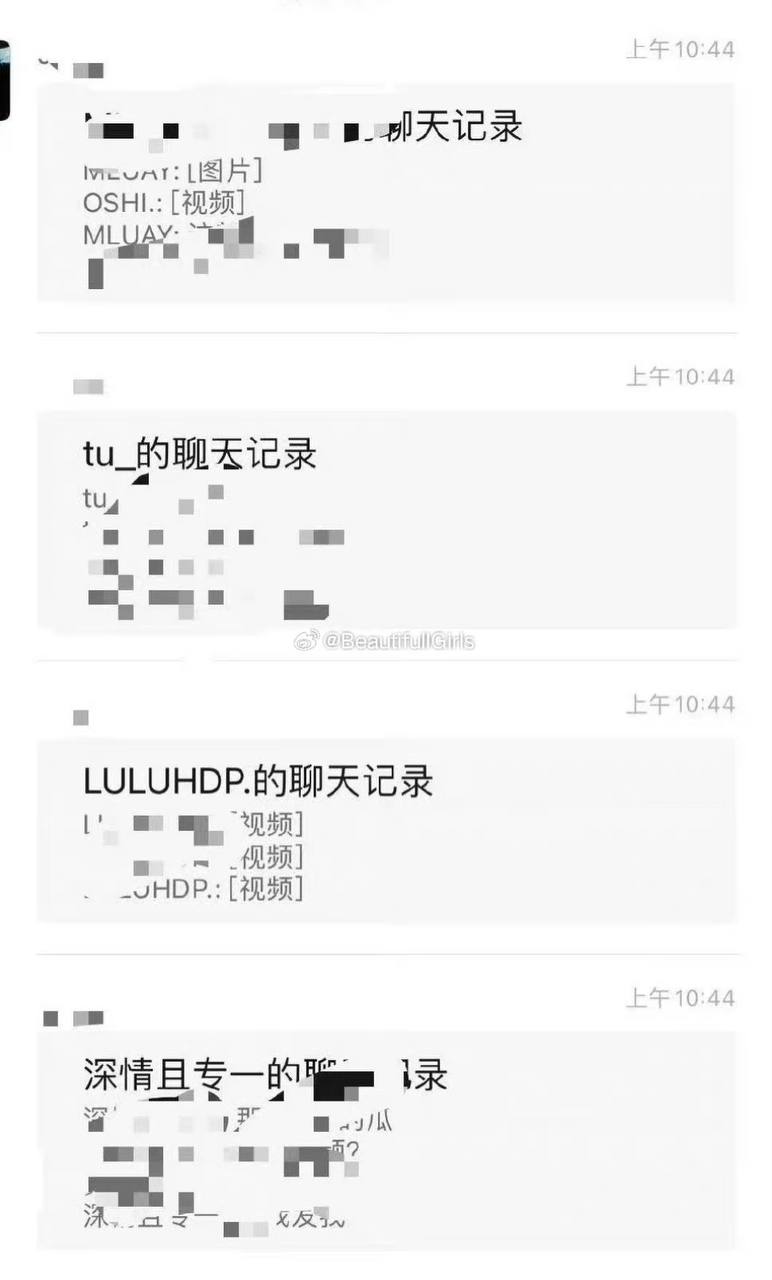Image resolution: width=772 pixels, height=1280 pixels.
Task: Open the LULUHDP.的聊天记录 card
Action: pos(387,830)
